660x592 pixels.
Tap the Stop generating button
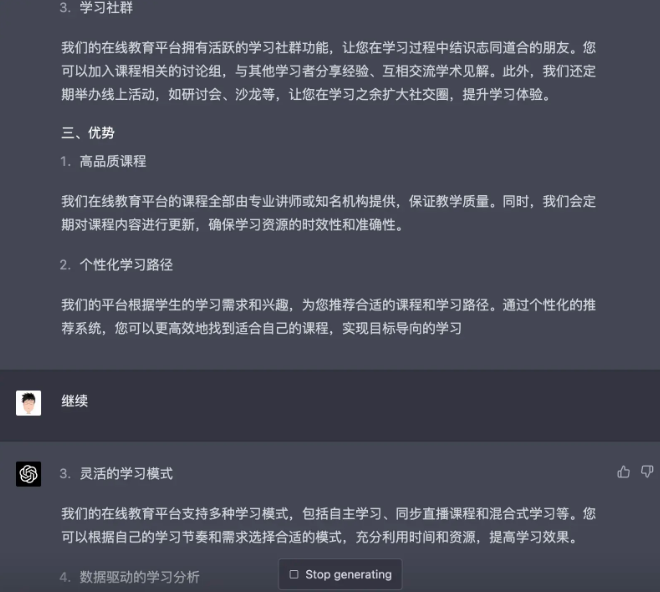pyautogui.click(x=340, y=574)
